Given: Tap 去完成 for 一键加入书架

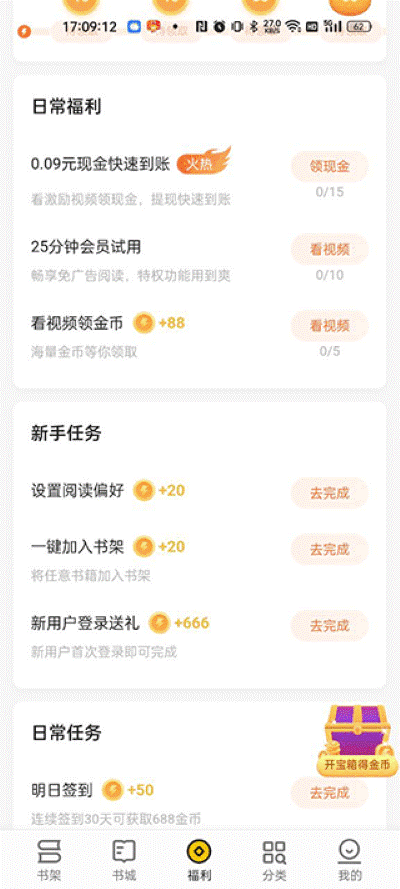Looking at the screenshot, I should [329, 549].
